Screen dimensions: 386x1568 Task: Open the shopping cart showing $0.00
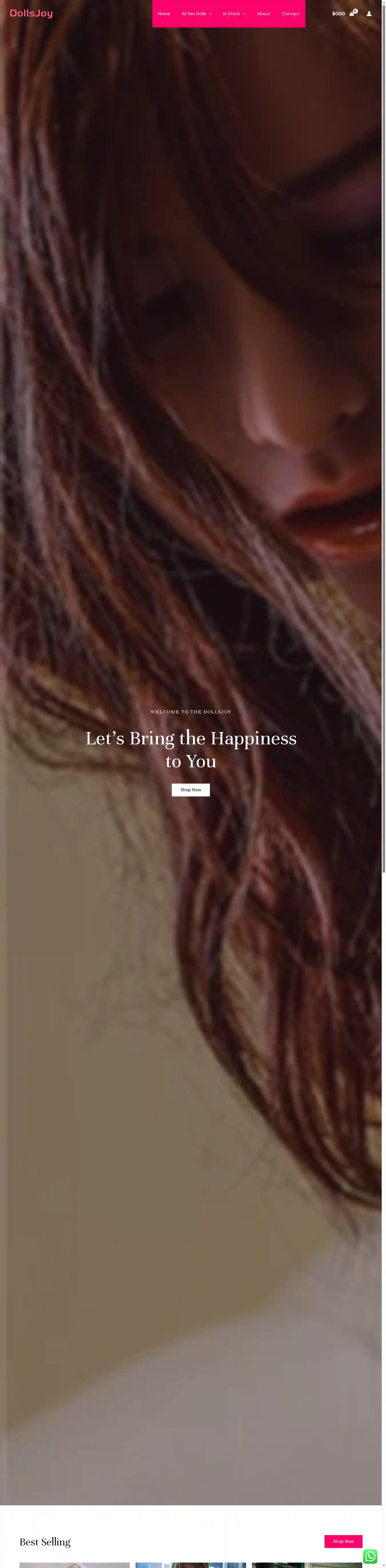(x=344, y=13)
